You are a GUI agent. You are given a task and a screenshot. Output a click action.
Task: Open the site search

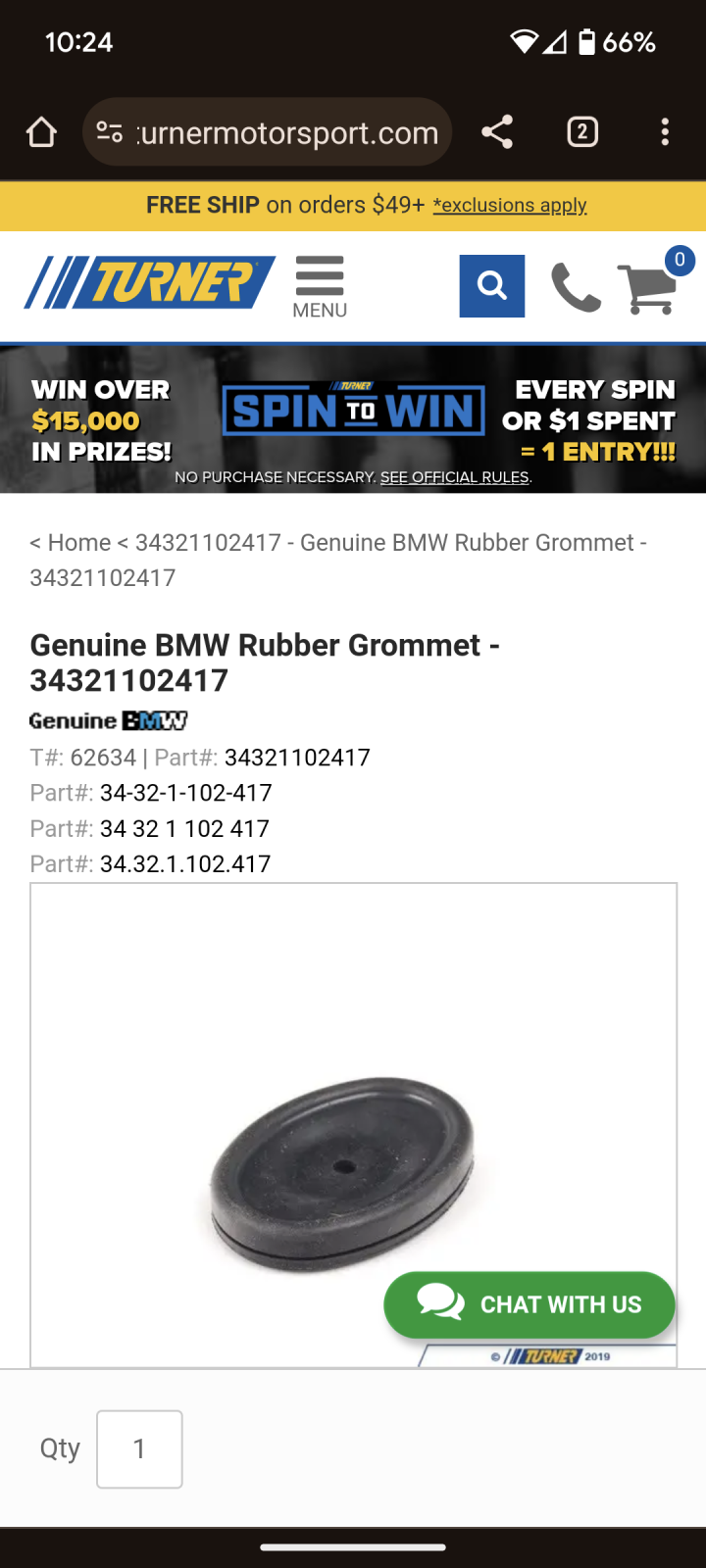(x=491, y=286)
